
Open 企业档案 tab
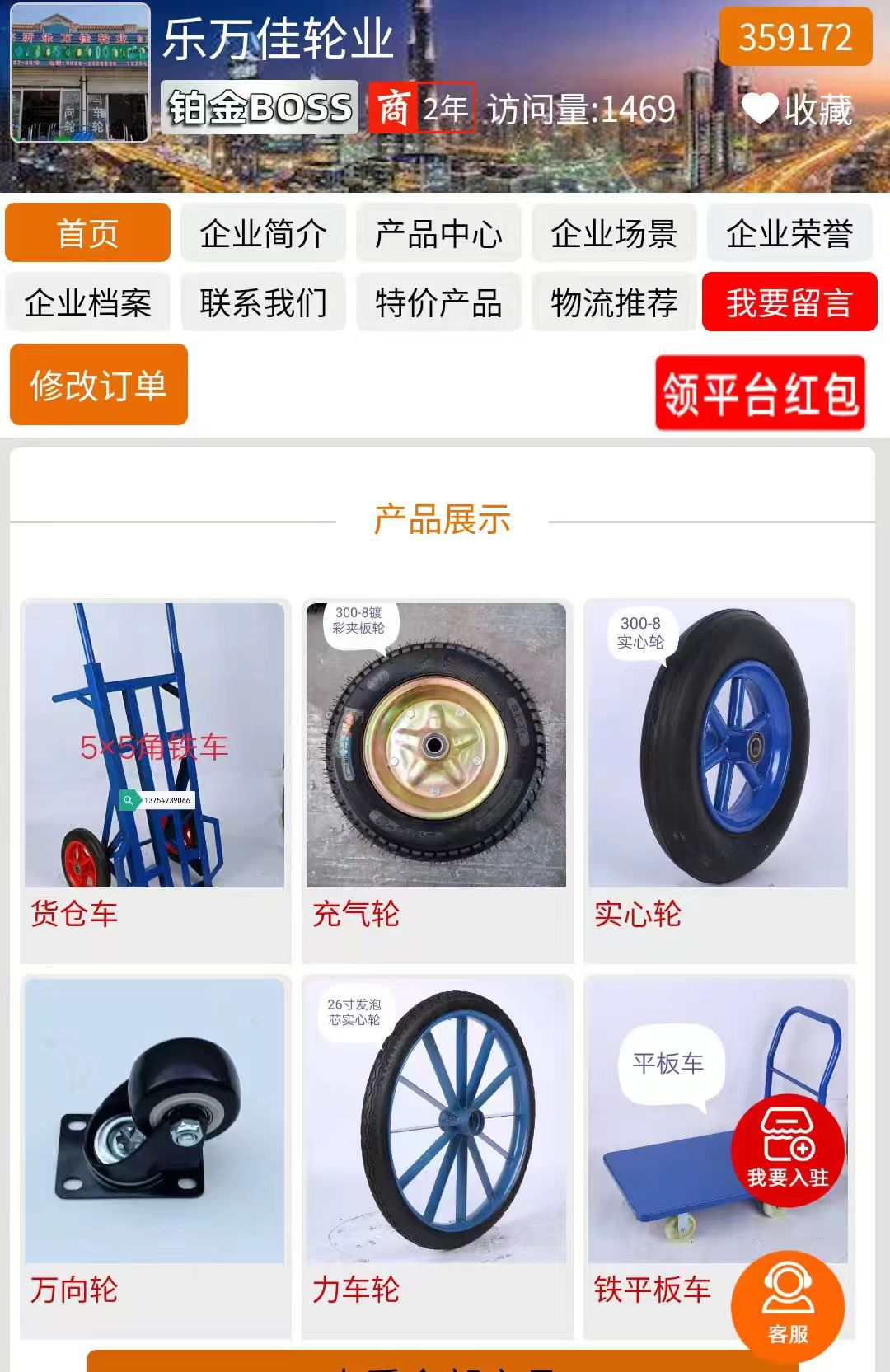pos(87,302)
